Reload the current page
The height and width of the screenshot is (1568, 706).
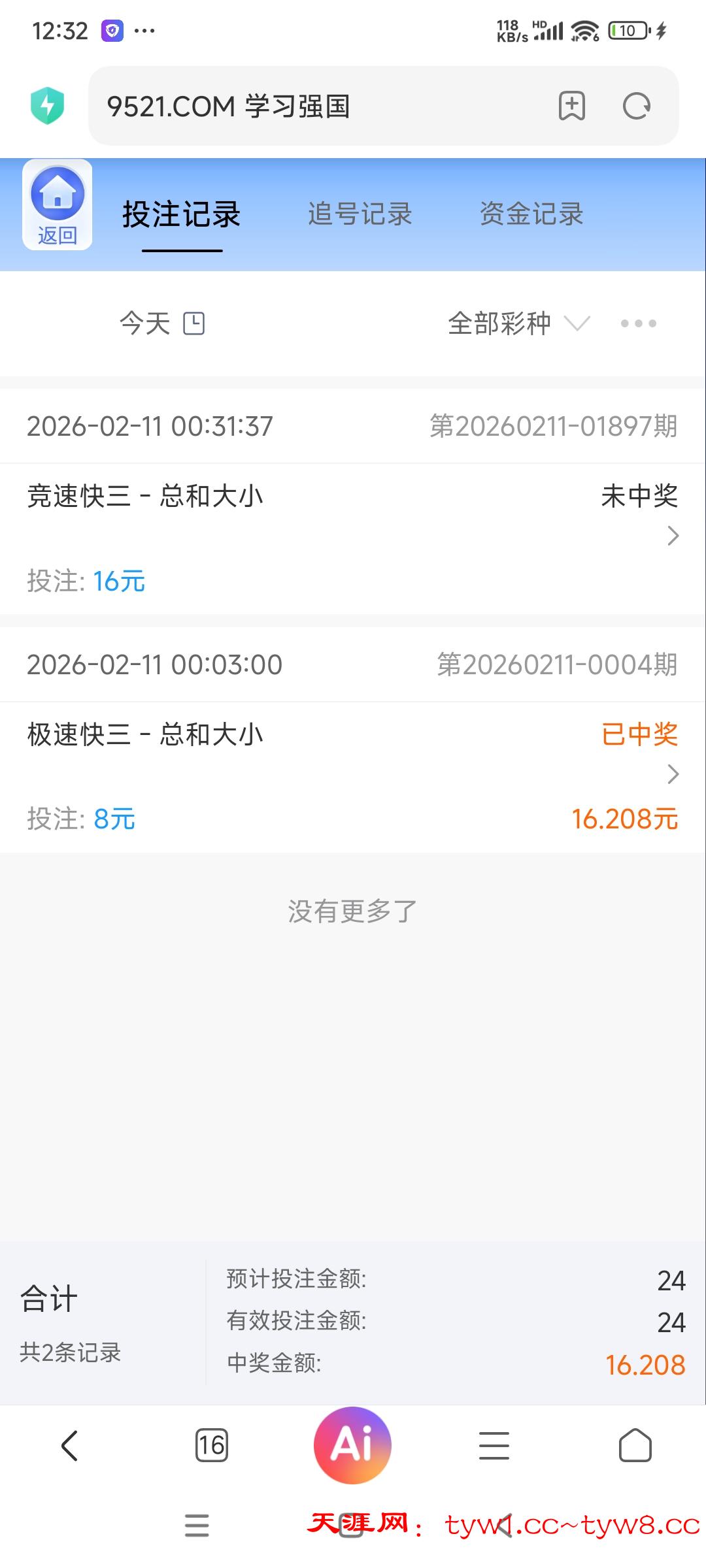coord(636,106)
